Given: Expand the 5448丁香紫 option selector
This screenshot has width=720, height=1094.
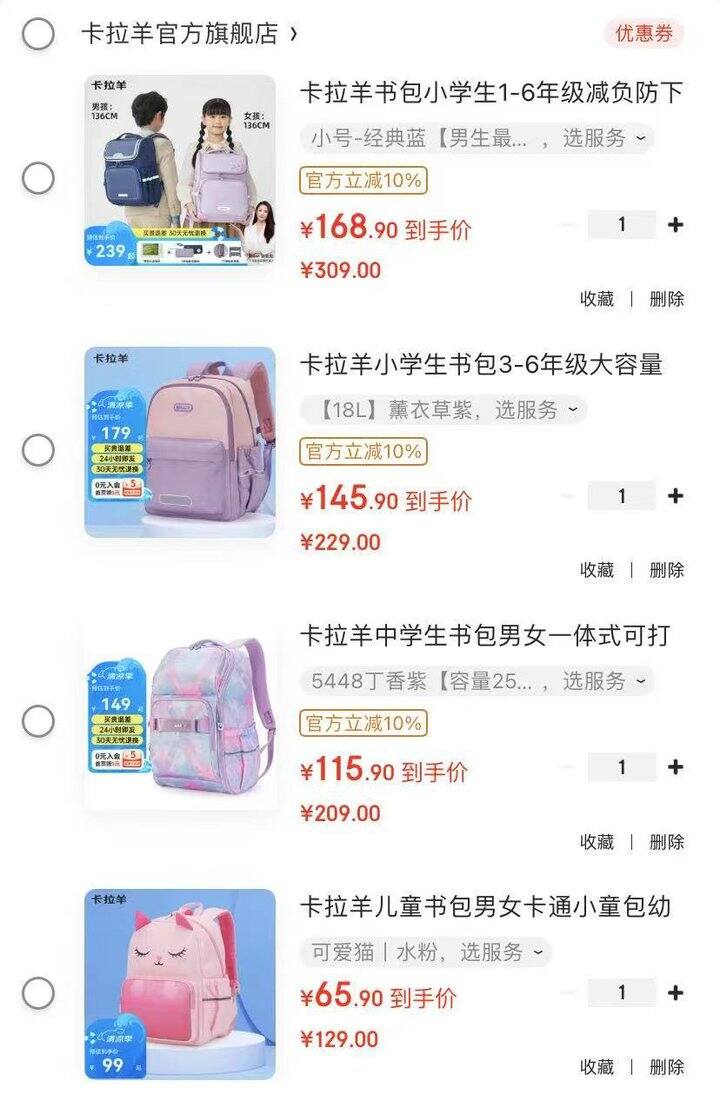Looking at the screenshot, I should 477,681.
